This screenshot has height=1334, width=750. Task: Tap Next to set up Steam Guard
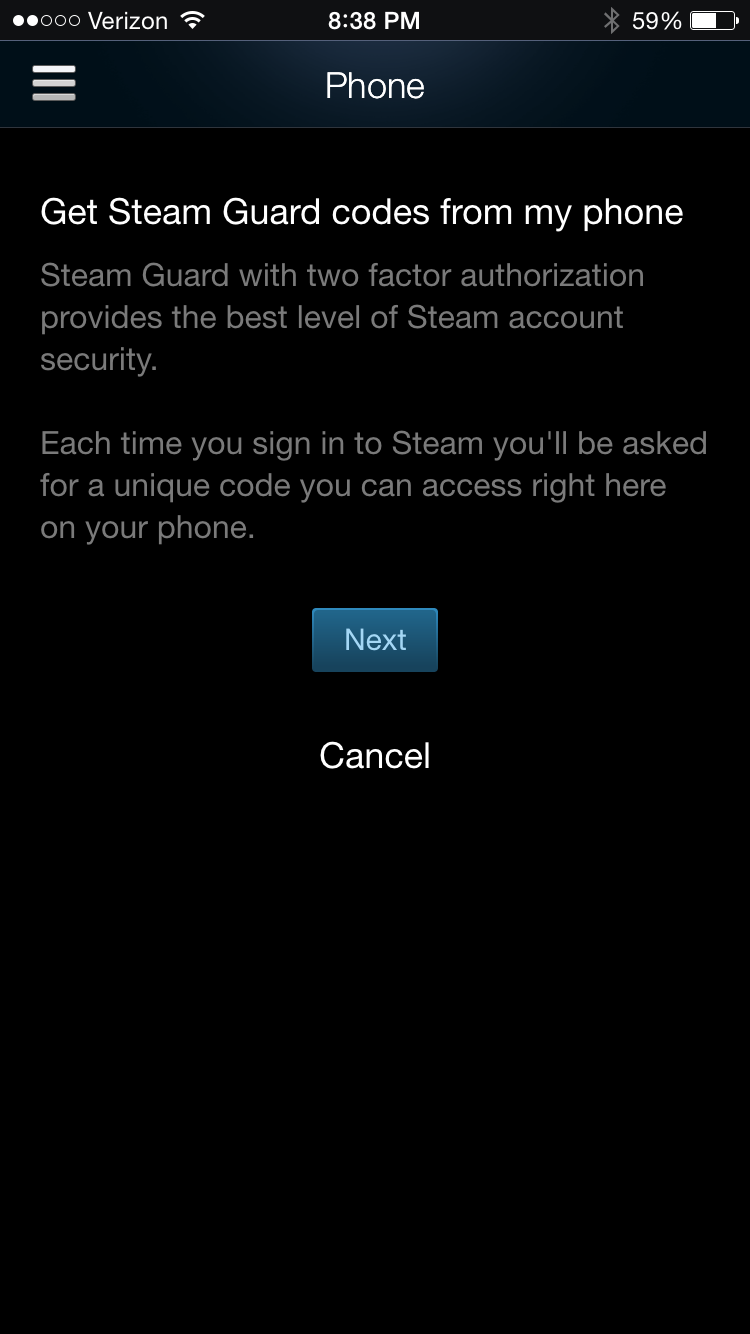[374, 640]
